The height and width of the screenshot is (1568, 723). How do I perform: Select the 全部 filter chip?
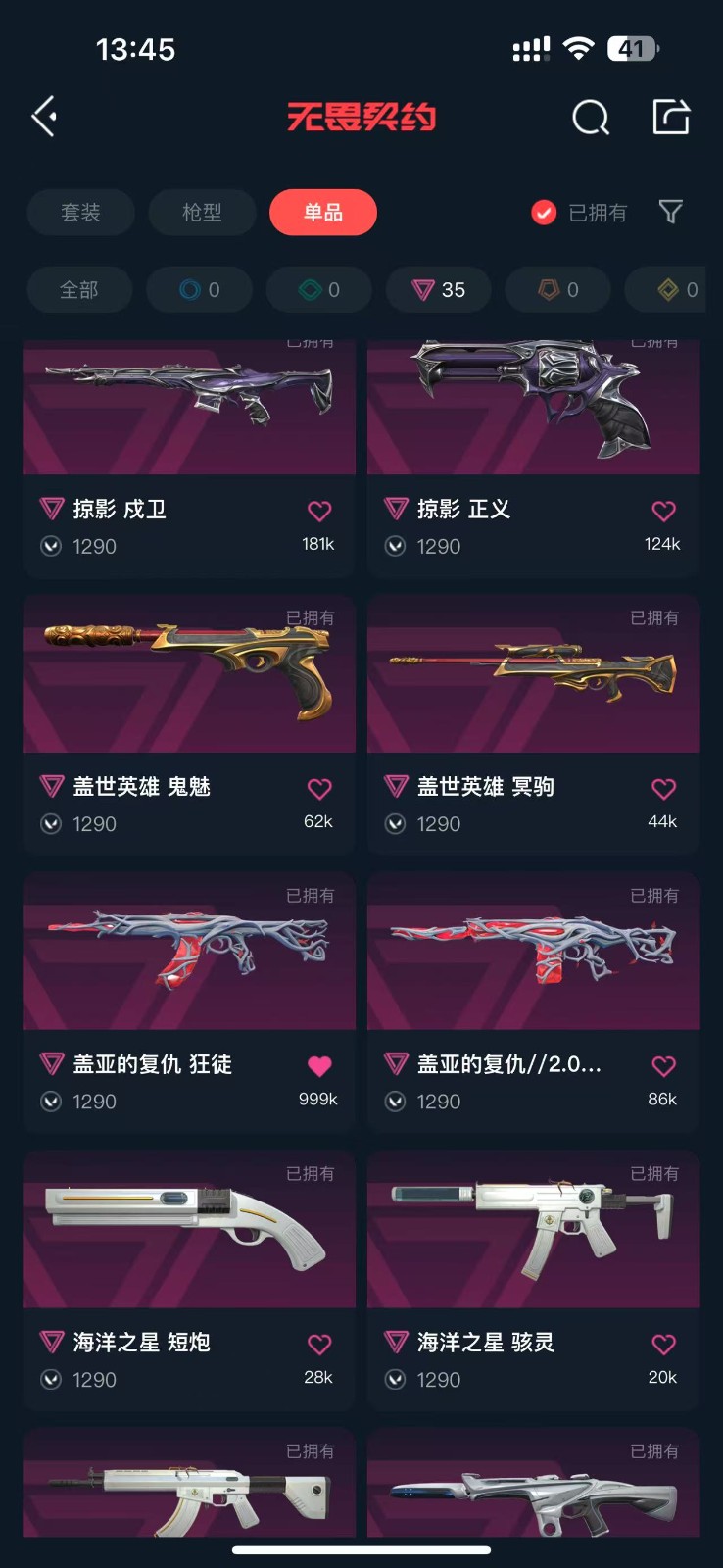79,290
